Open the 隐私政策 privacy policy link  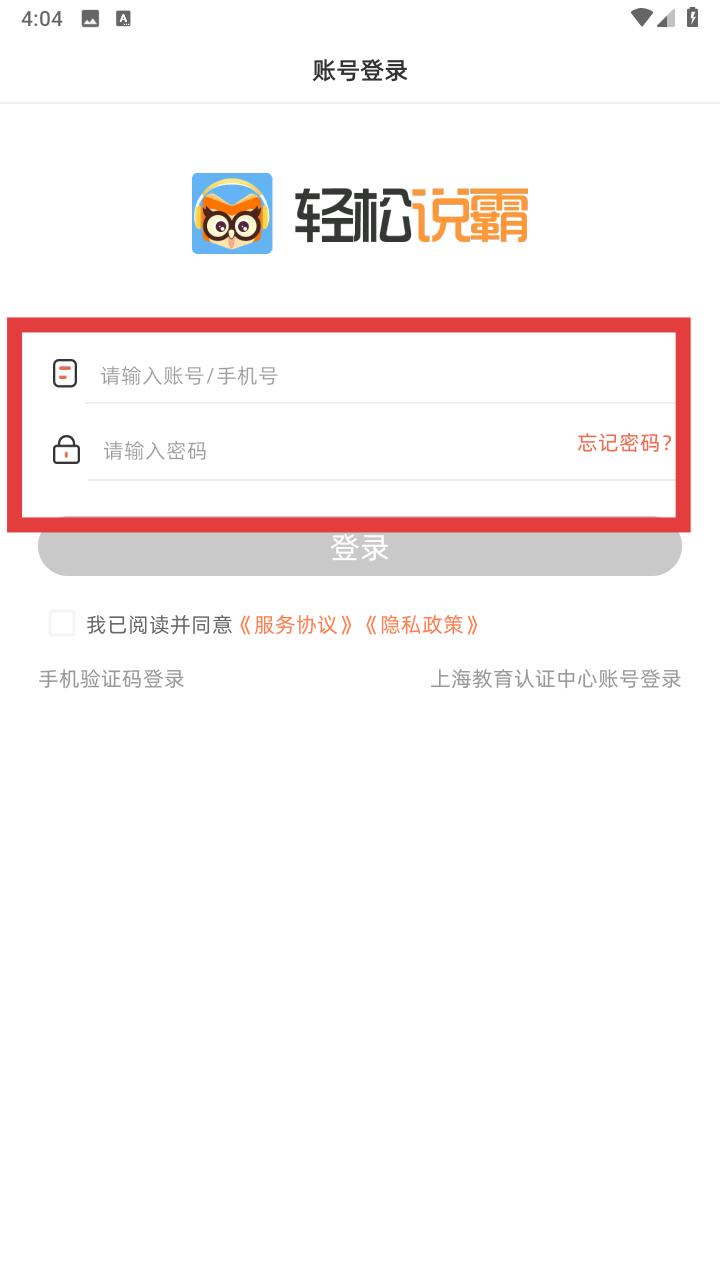point(424,624)
